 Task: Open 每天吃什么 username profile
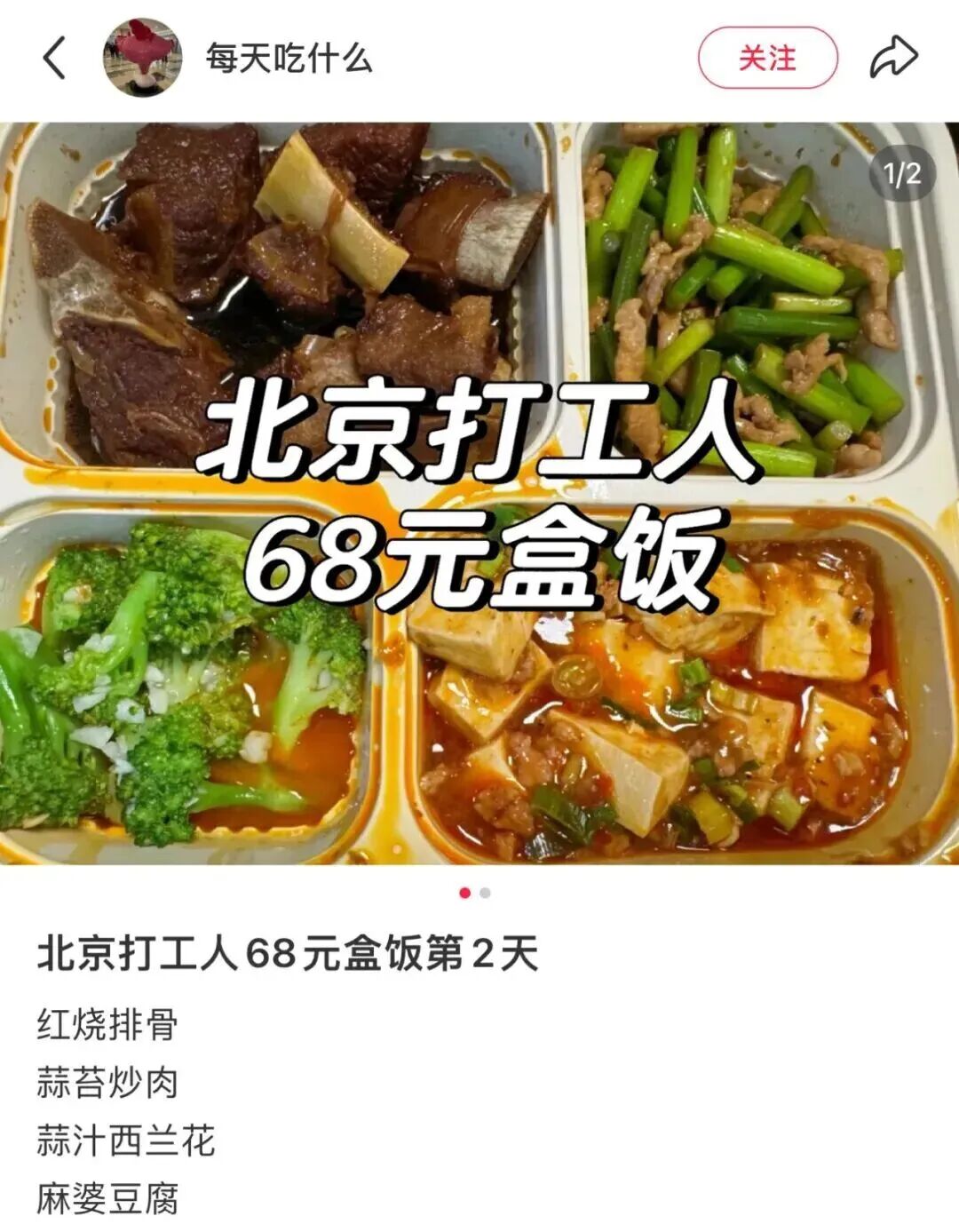pyautogui.click(x=289, y=59)
